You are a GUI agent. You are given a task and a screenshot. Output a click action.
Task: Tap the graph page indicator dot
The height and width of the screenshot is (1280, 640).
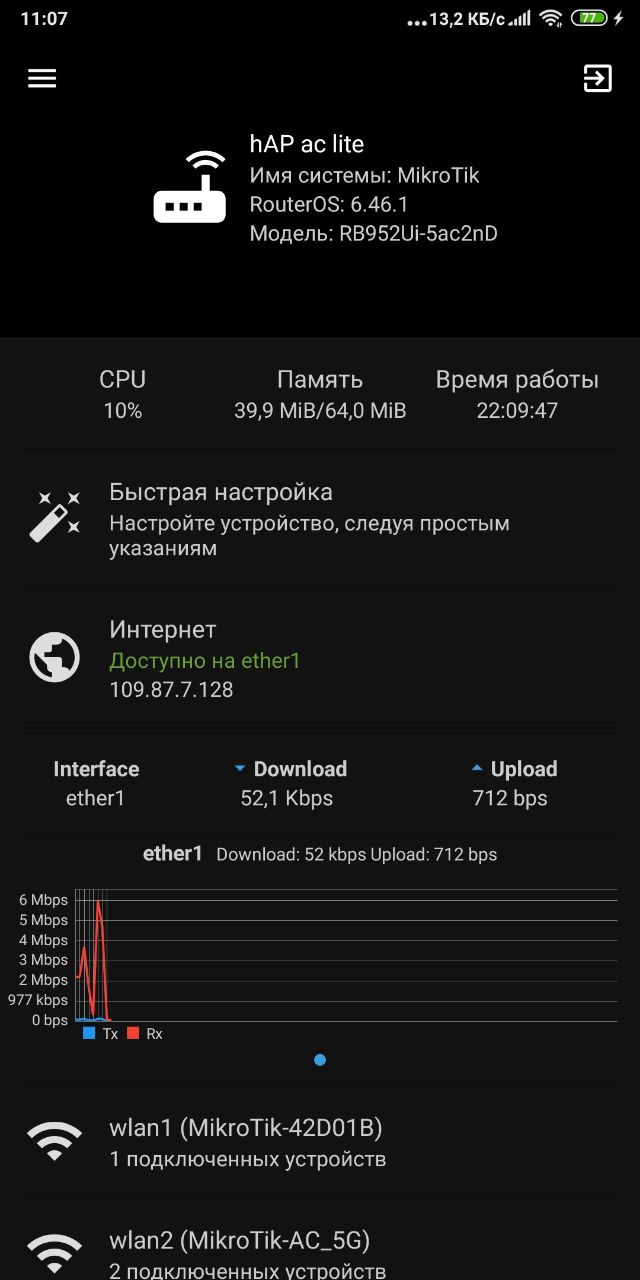click(x=320, y=1060)
